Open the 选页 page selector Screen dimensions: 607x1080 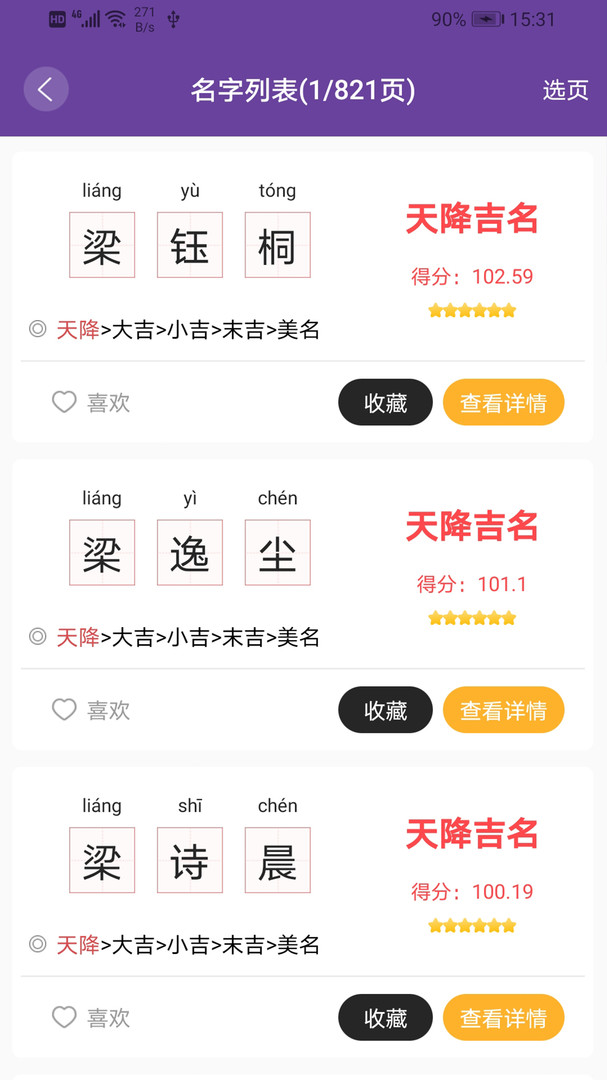(565, 90)
